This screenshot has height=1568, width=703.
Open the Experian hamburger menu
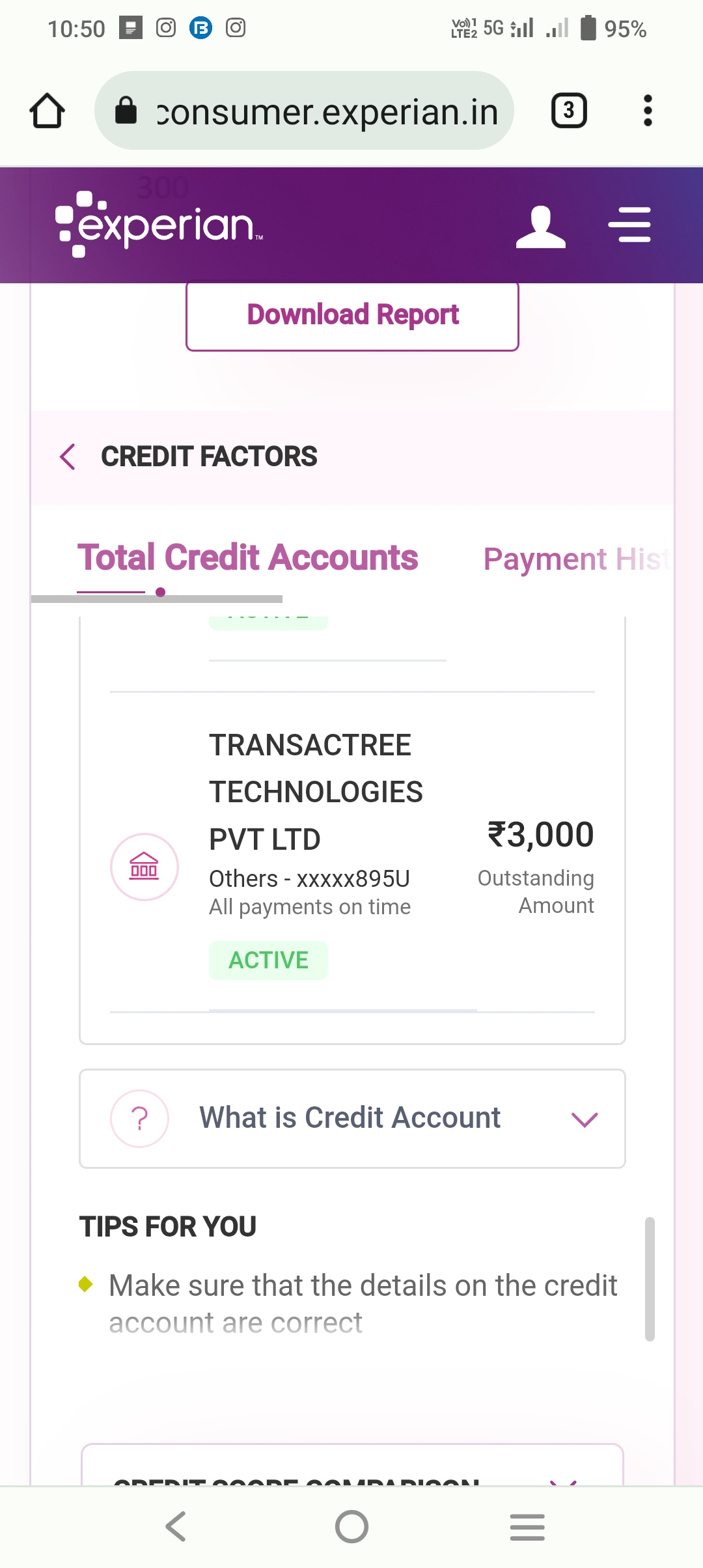point(629,225)
